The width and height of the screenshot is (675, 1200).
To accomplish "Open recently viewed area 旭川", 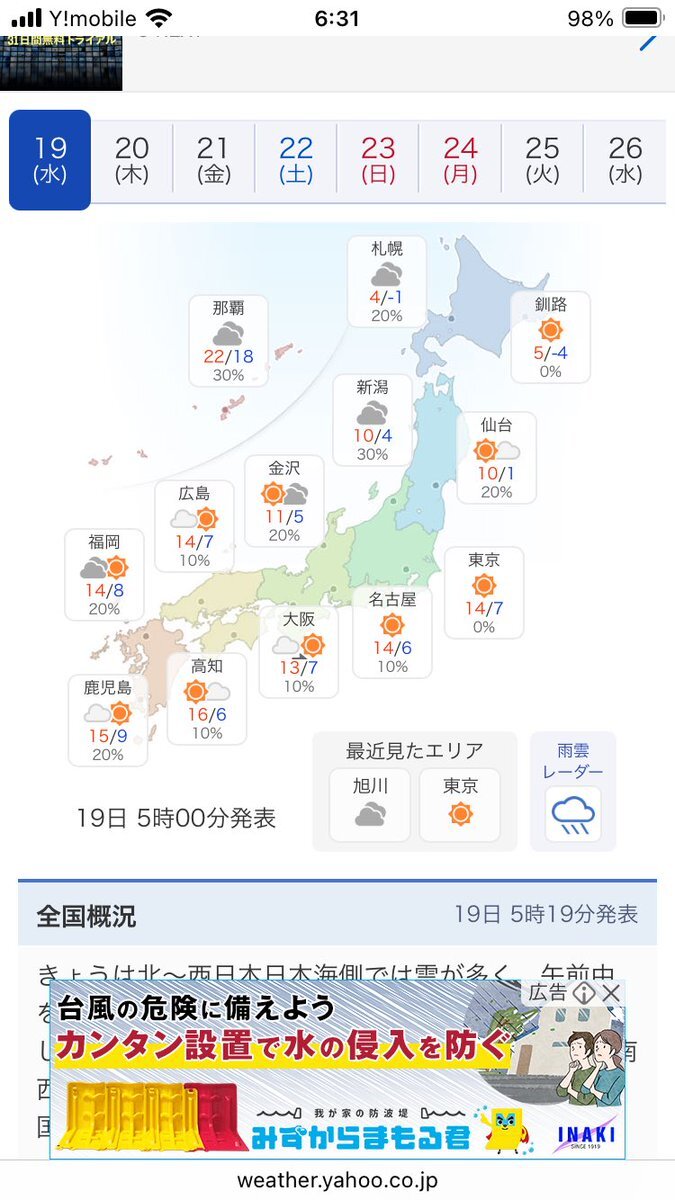I will (370, 803).
